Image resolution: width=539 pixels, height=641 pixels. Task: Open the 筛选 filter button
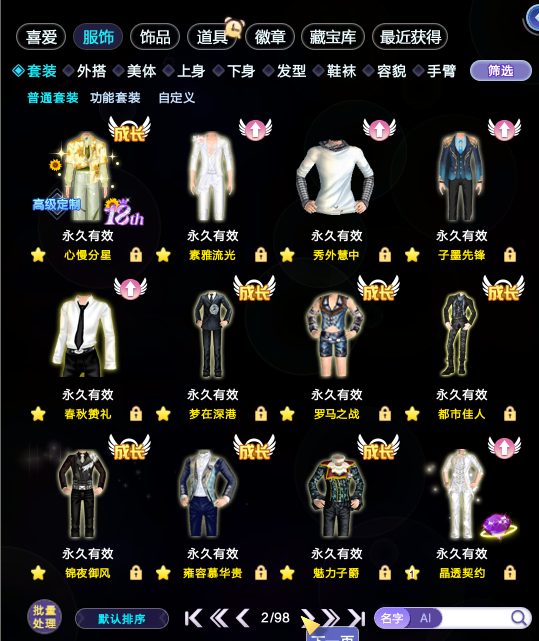[501, 71]
